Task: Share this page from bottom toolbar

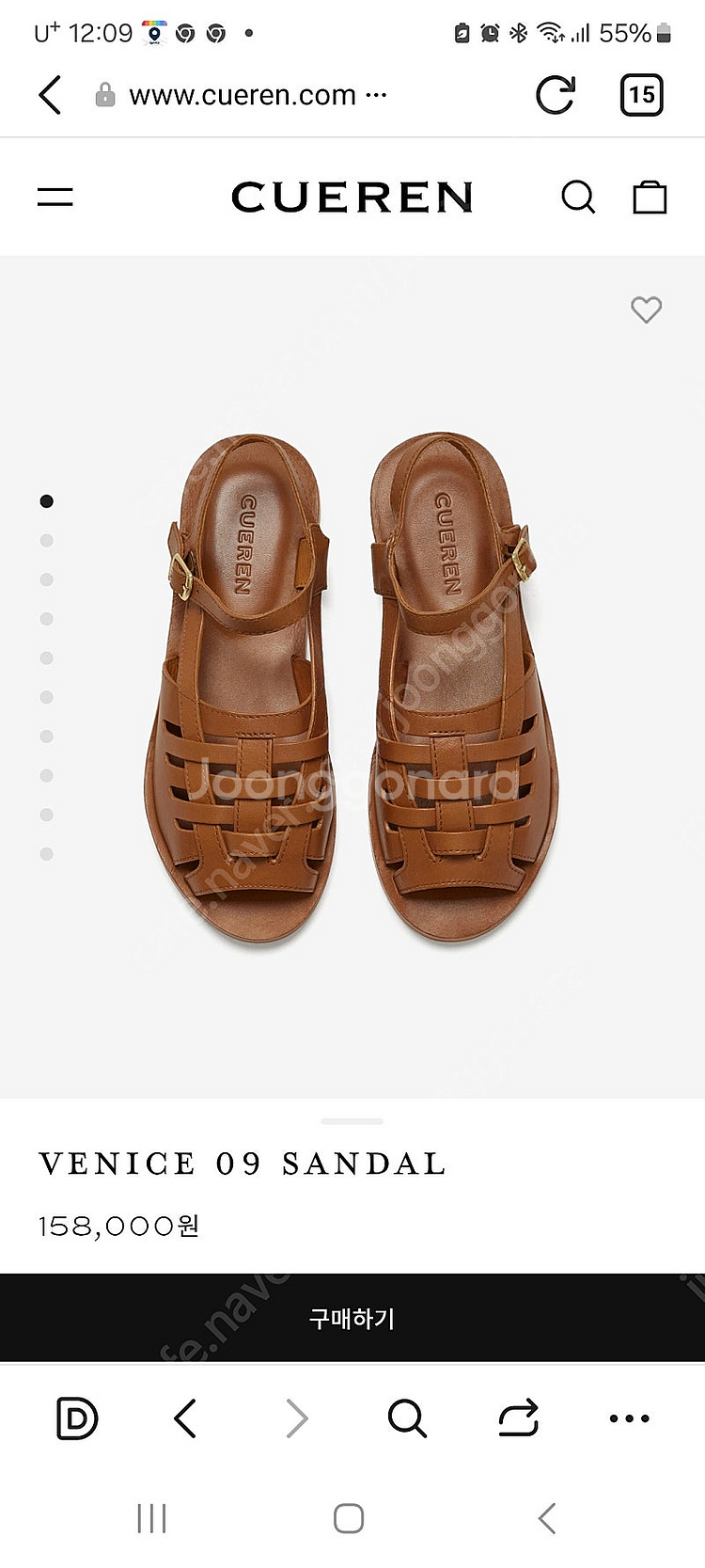Action: (518, 1418)
